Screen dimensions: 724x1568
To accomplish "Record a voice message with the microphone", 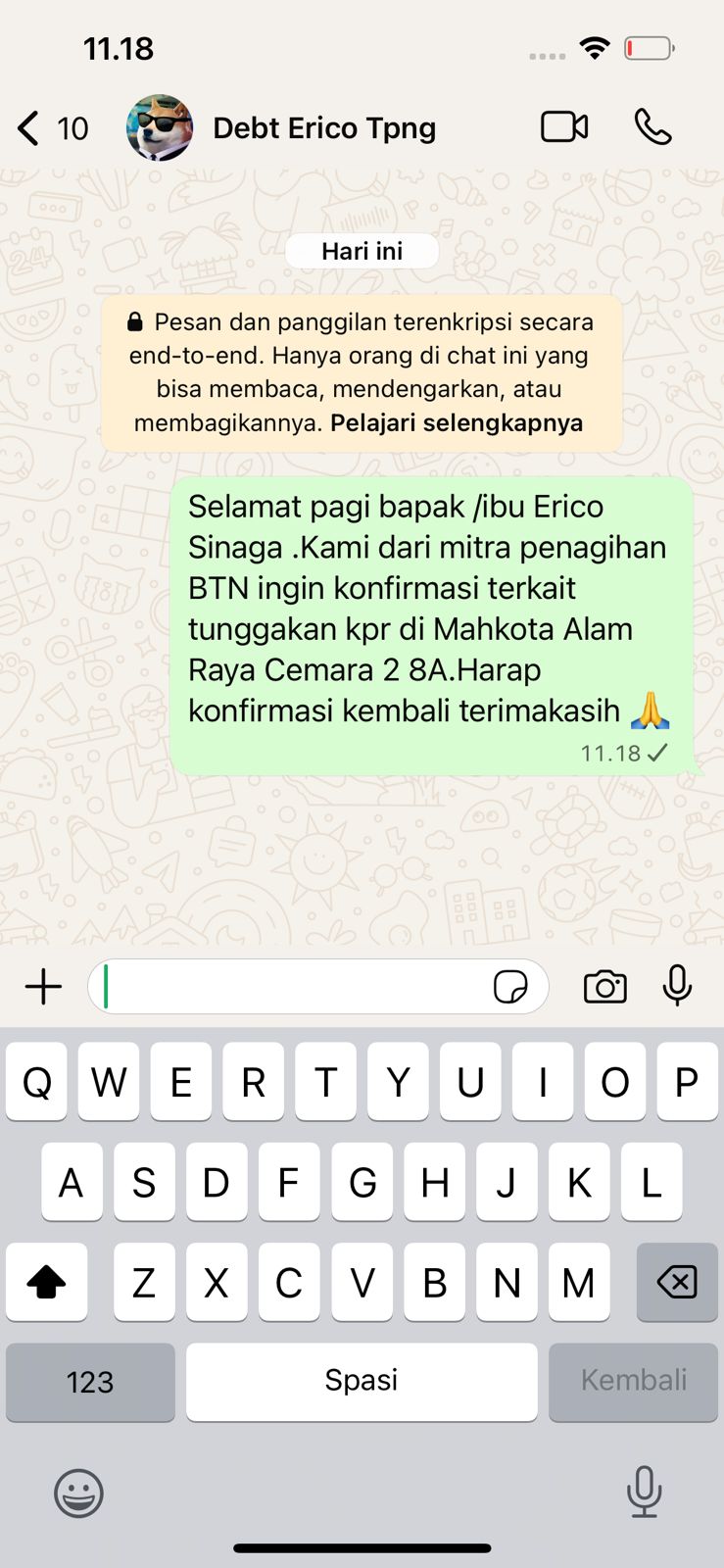I will [677, 986].
